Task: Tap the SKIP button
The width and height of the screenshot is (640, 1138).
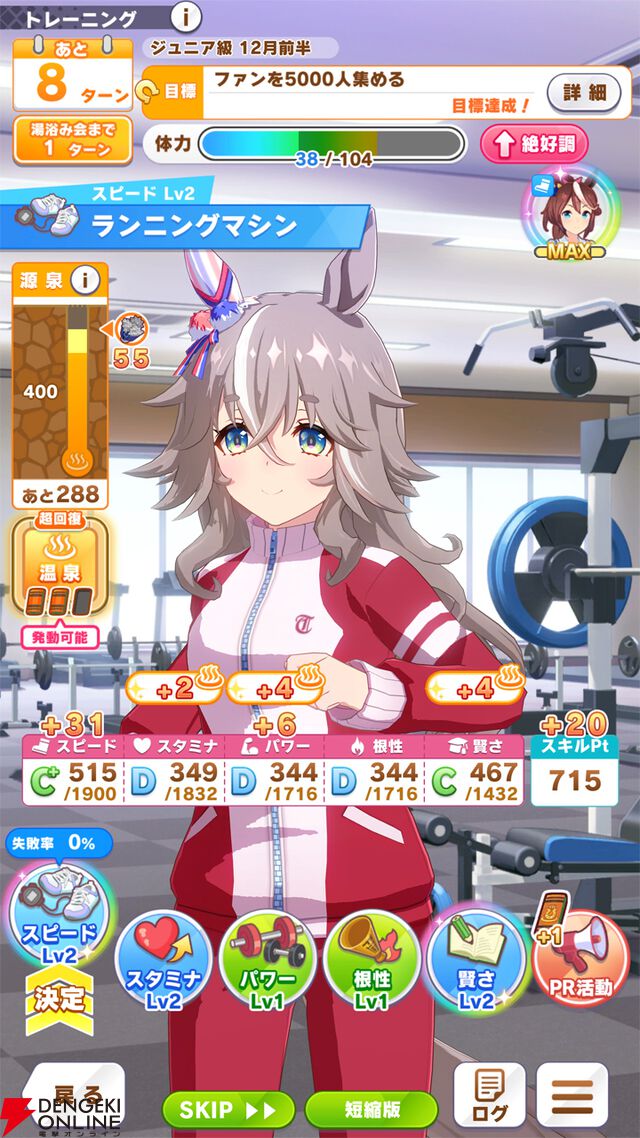Action: click(x=228, y=1110)
